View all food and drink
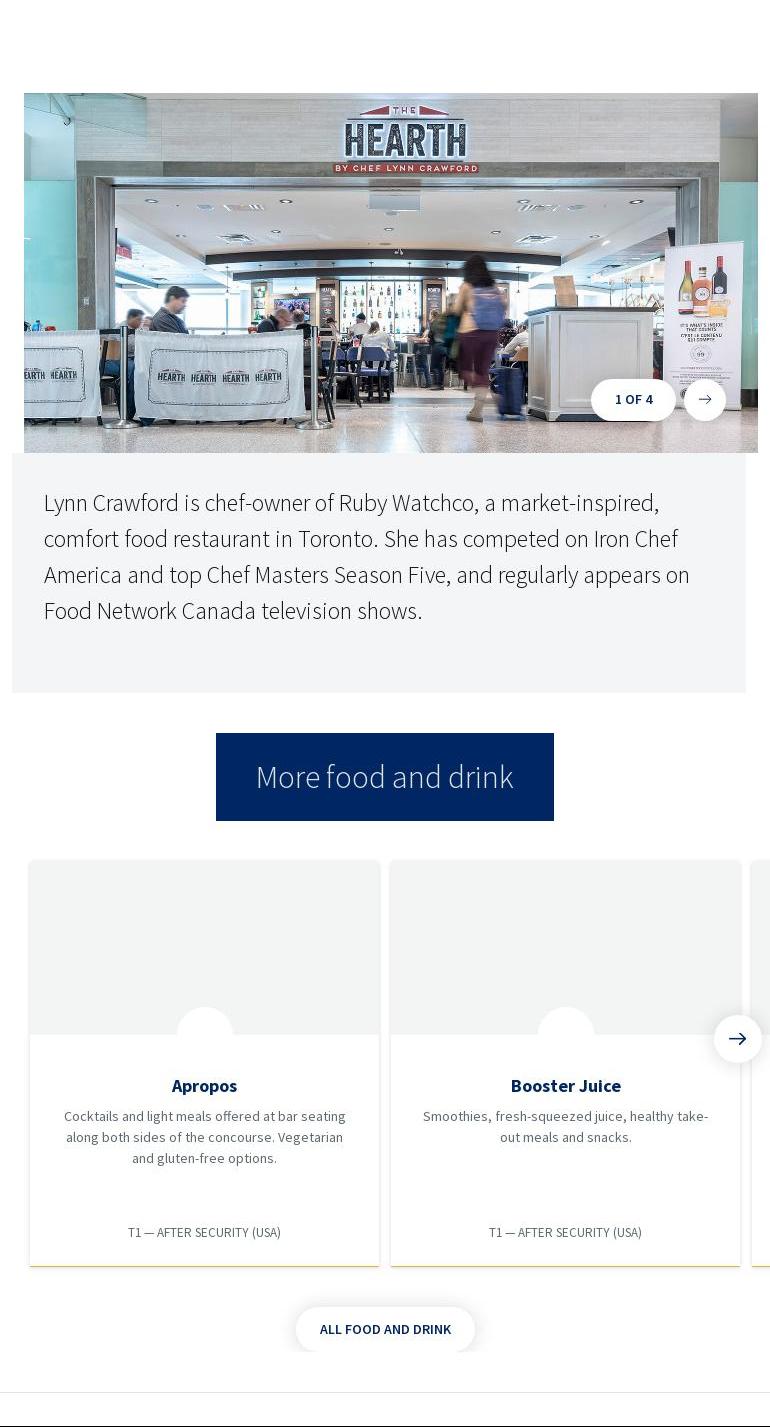 [x=385, y=1329]
